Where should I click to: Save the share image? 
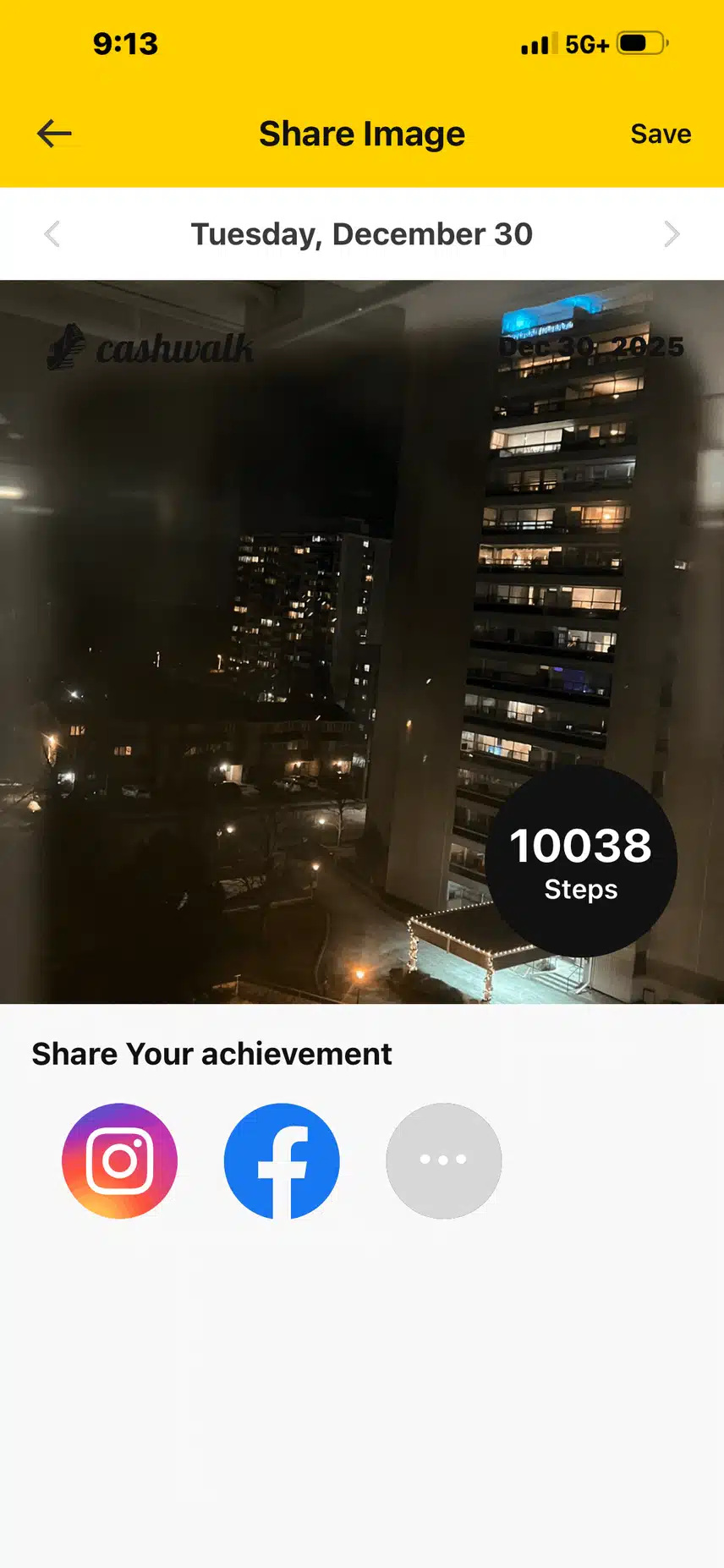tap(660, 134)
